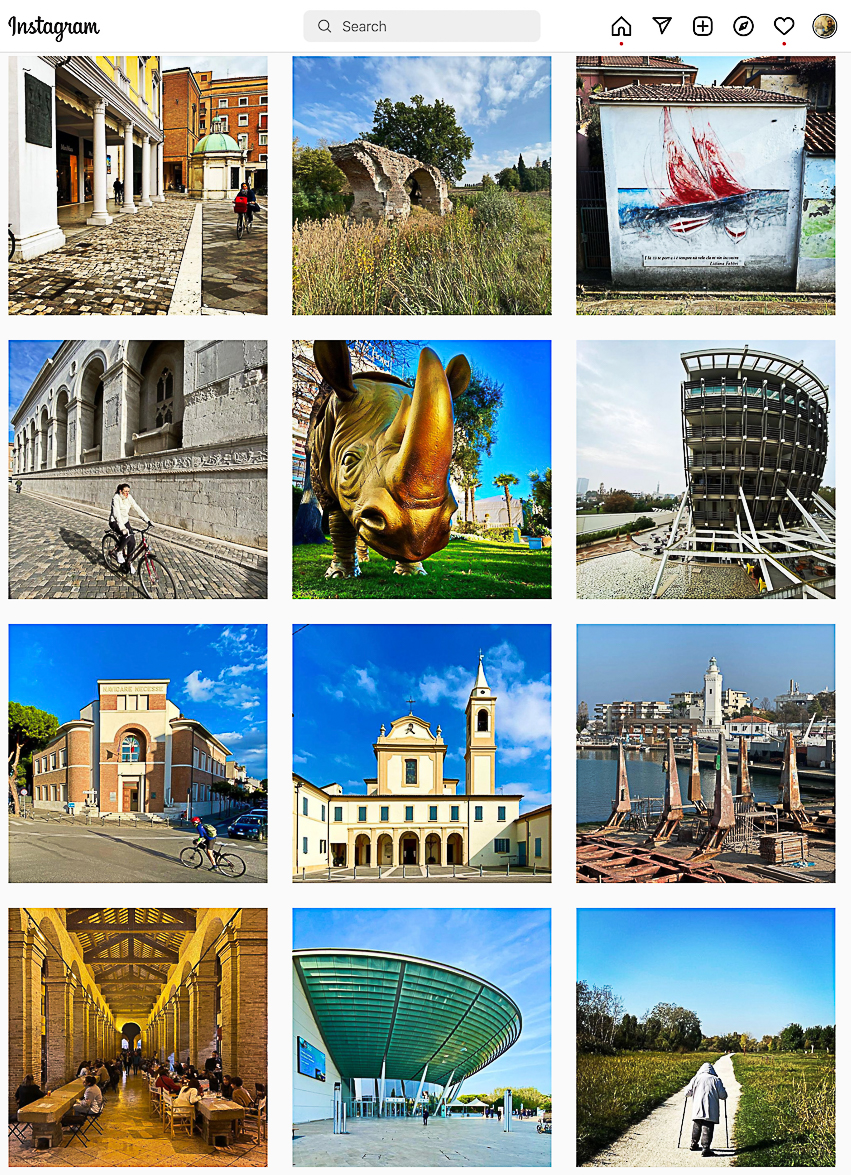Open the profile avatar menu
This screenshot has width=851, height=1175.
click(824, 26)
